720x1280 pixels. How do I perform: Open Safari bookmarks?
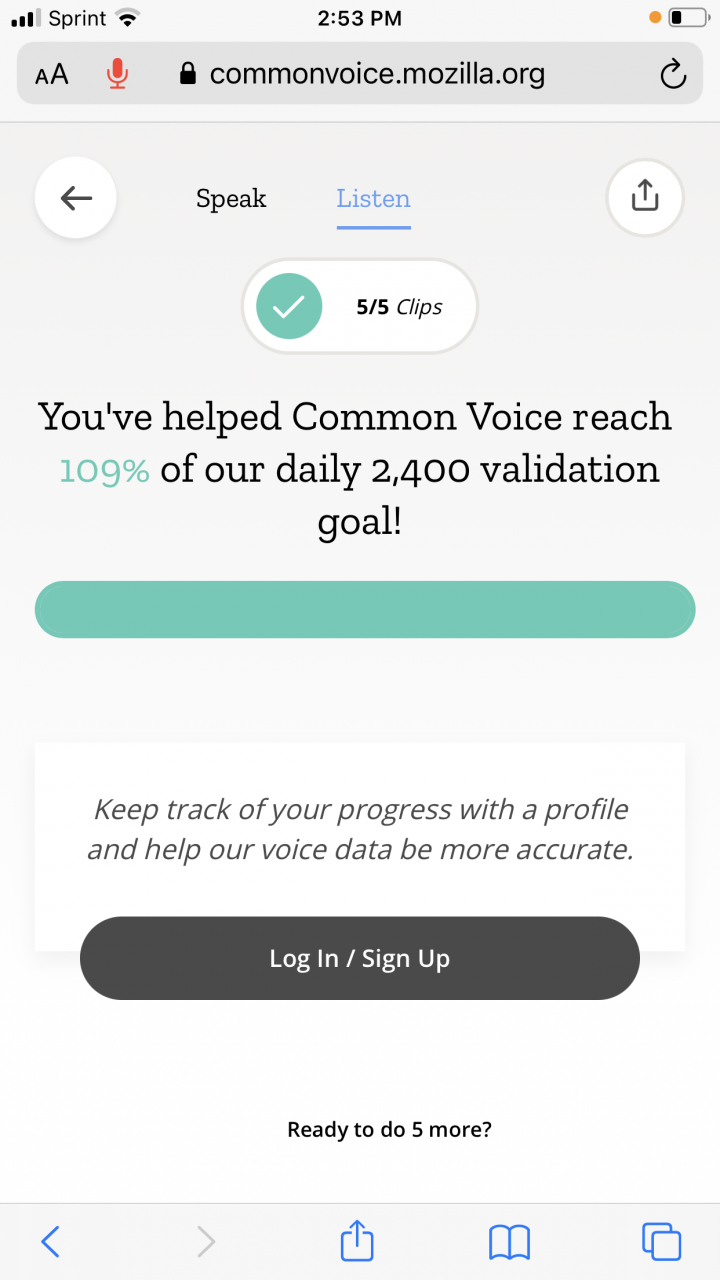(509, 1242)
